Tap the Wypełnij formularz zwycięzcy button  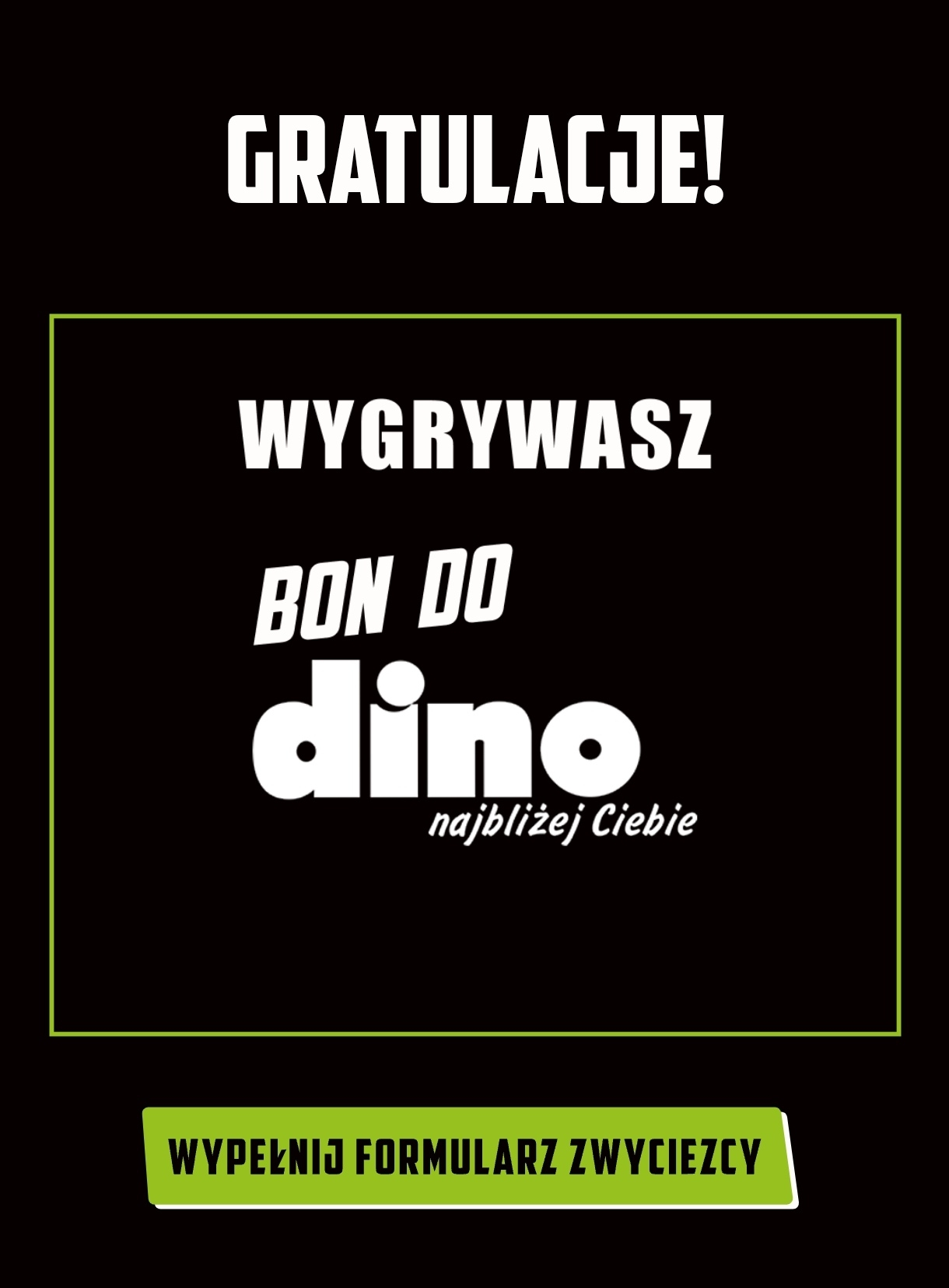[465, 1157]
